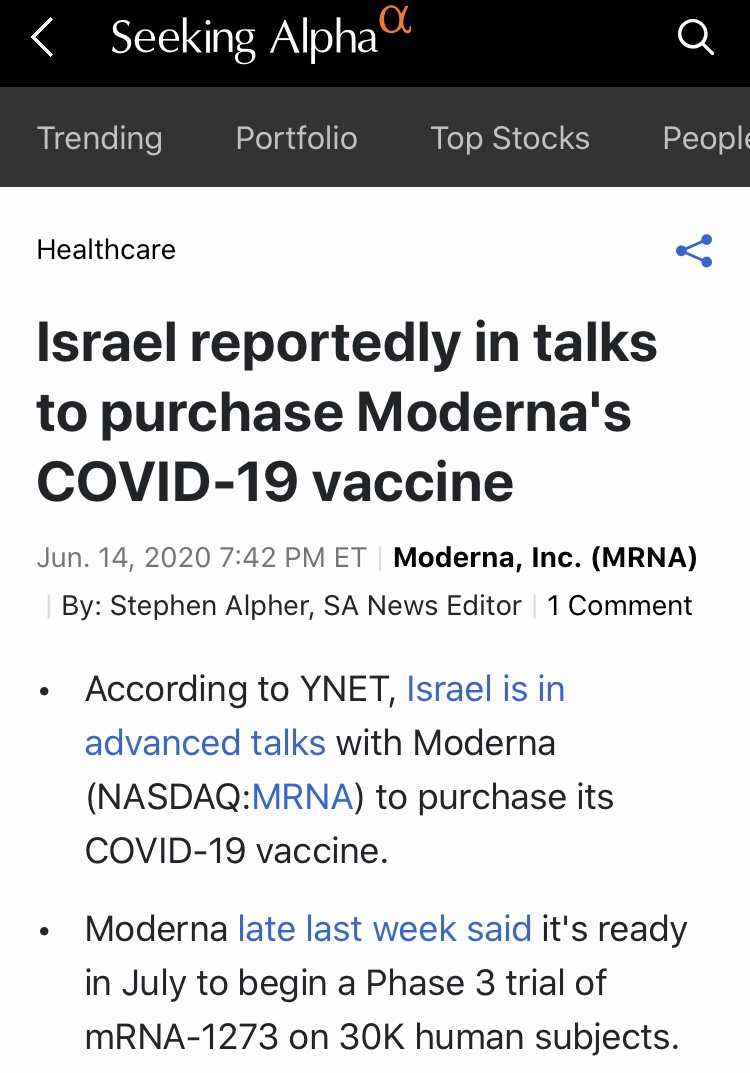750x1073 pixels.
Task: Switch to the Portfolio tab
Action: pyautogui.click(x=296, y=138)
